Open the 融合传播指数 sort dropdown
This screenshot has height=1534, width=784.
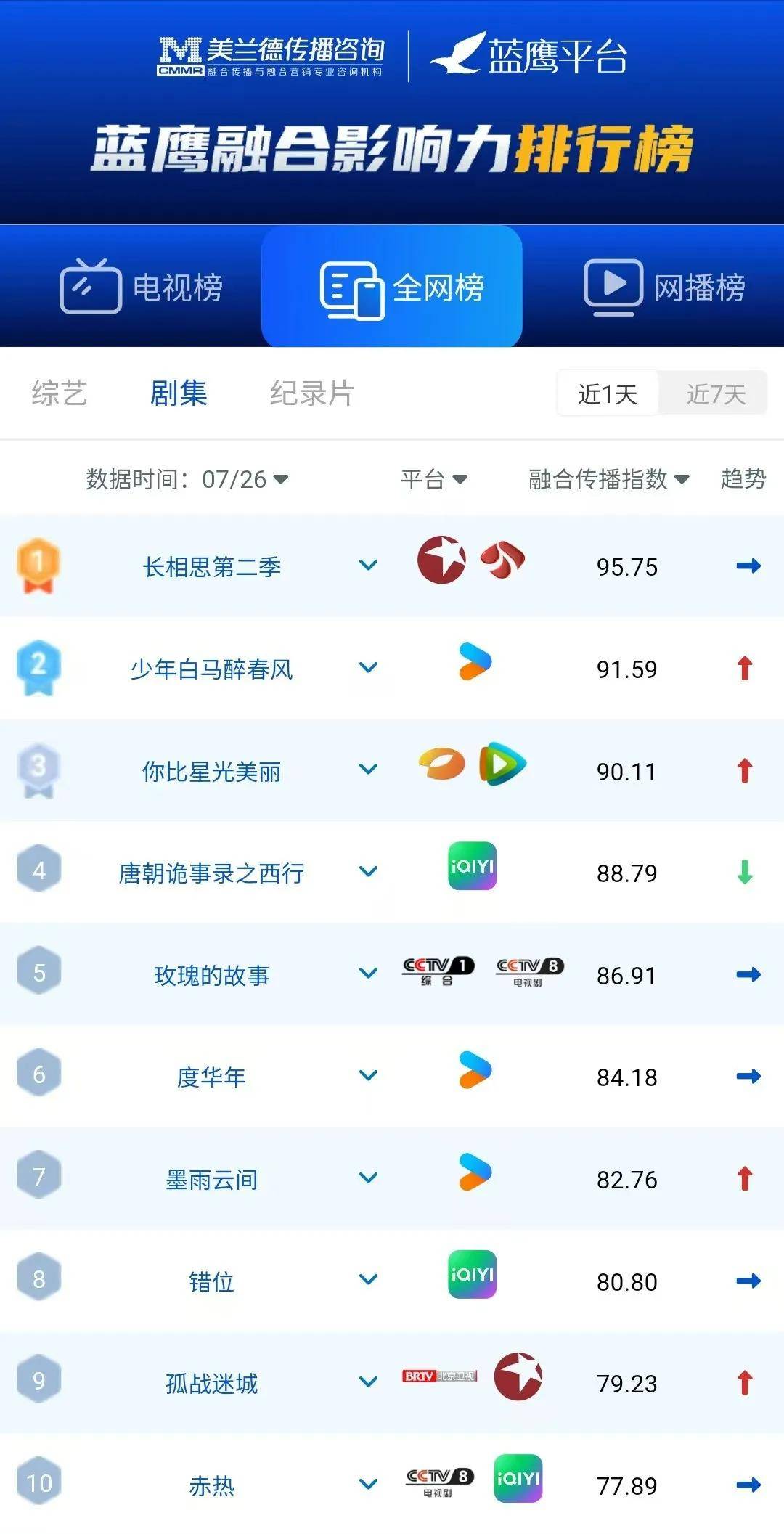pyautogui.click(x=608, y=478)
